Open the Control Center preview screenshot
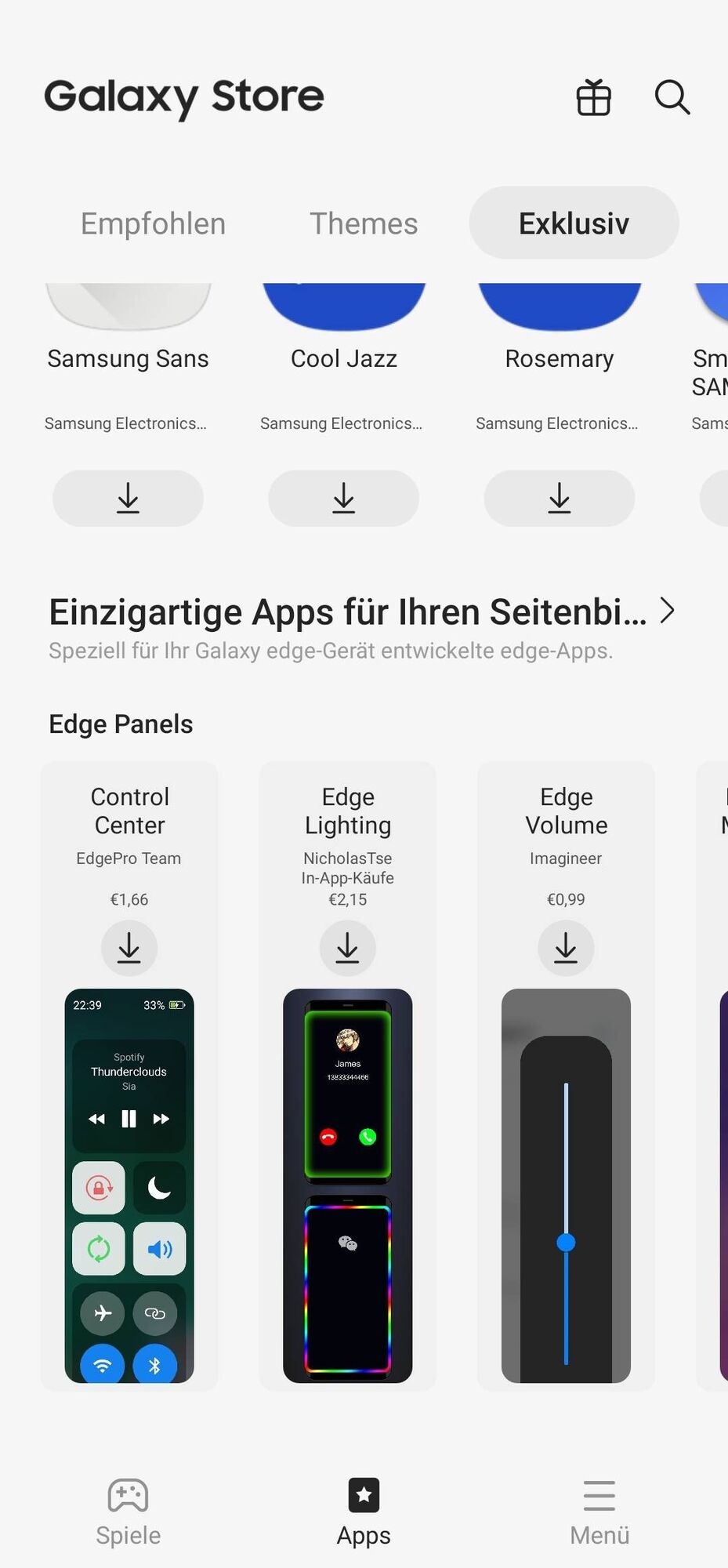 pyautogui.click(x=129, y=1185)
